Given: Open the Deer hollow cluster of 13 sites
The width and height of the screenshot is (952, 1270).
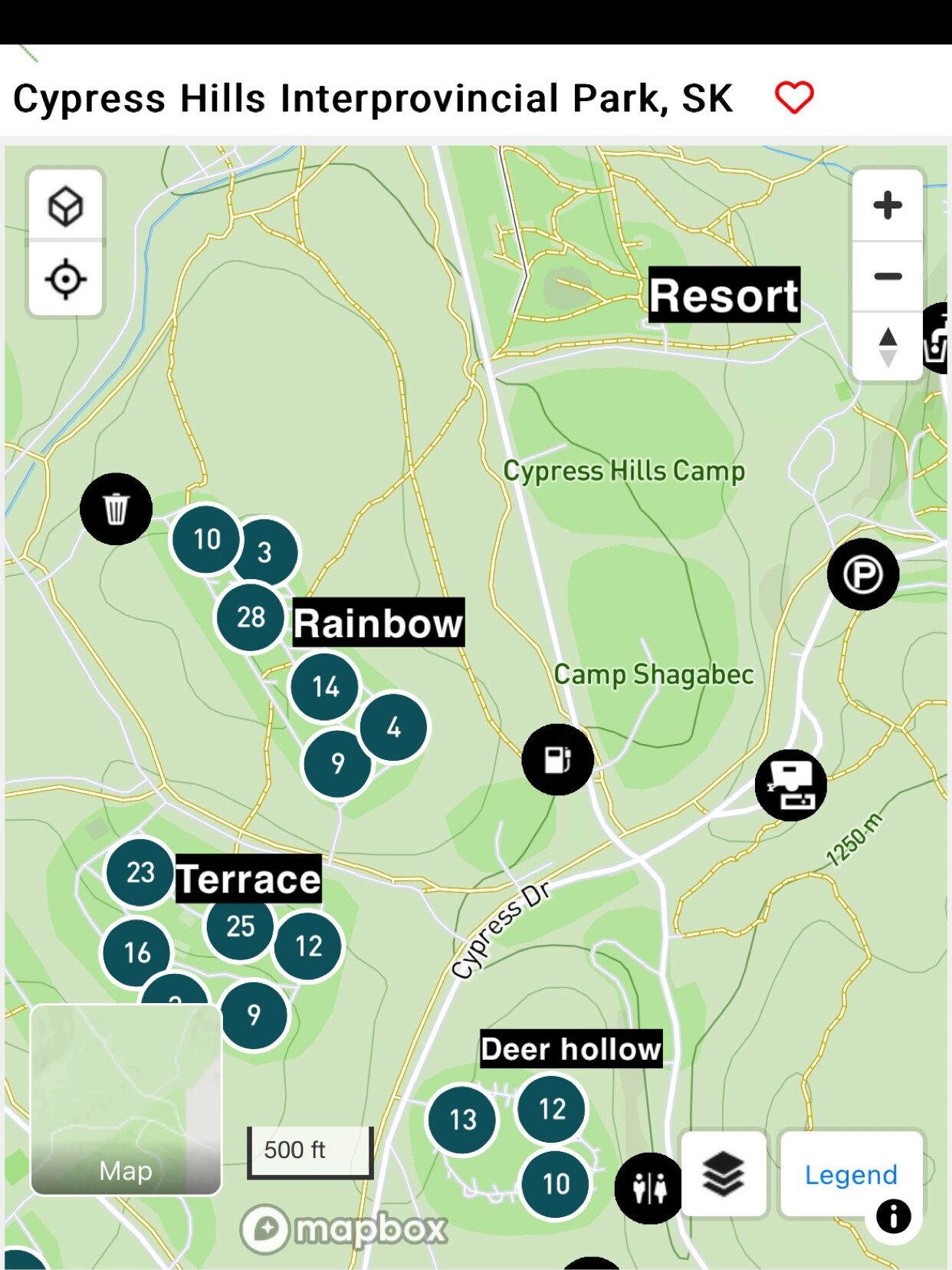Looking at the screenshot, I should [462, 1120].
